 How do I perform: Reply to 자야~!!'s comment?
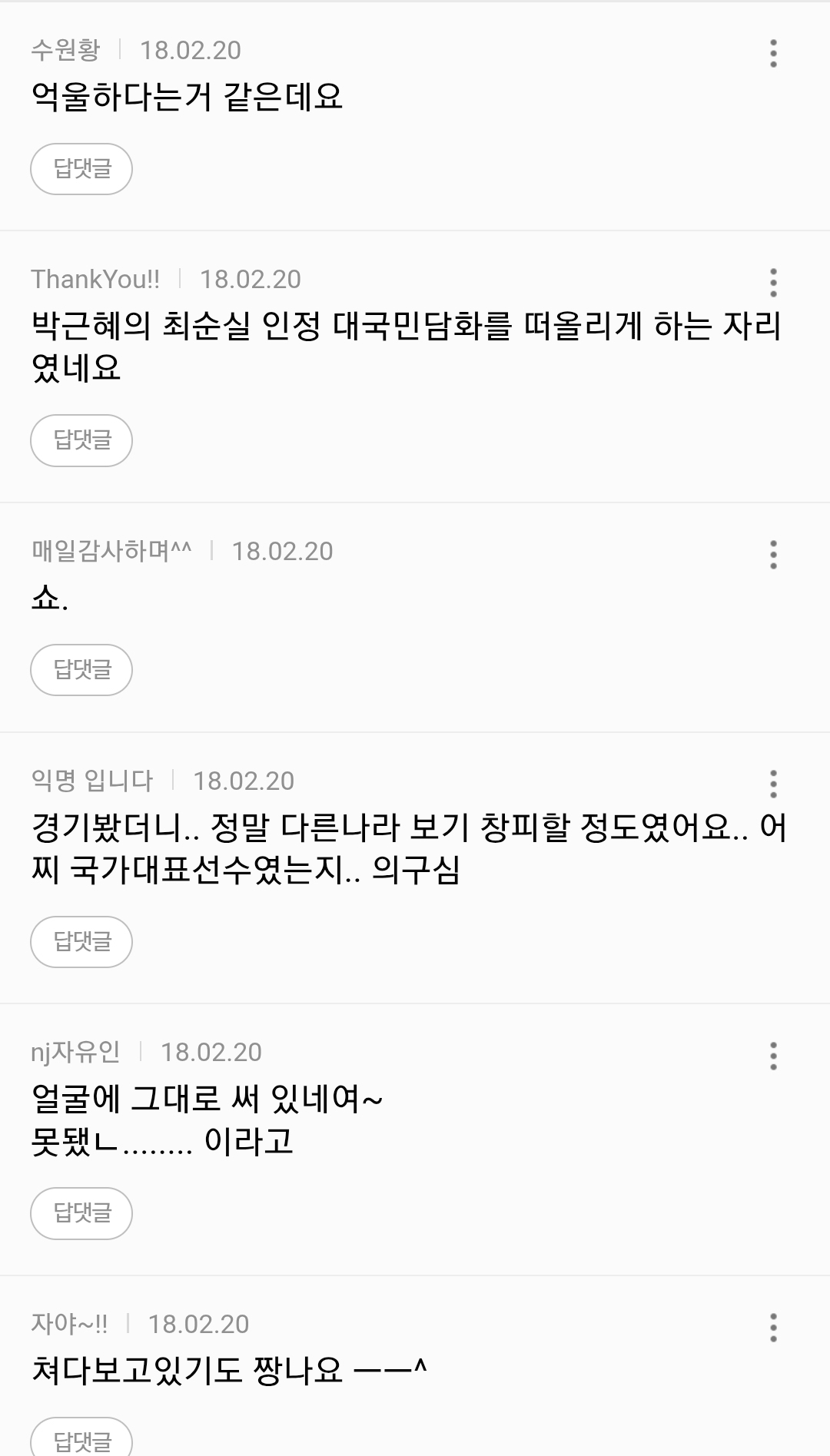point(81,1438)
